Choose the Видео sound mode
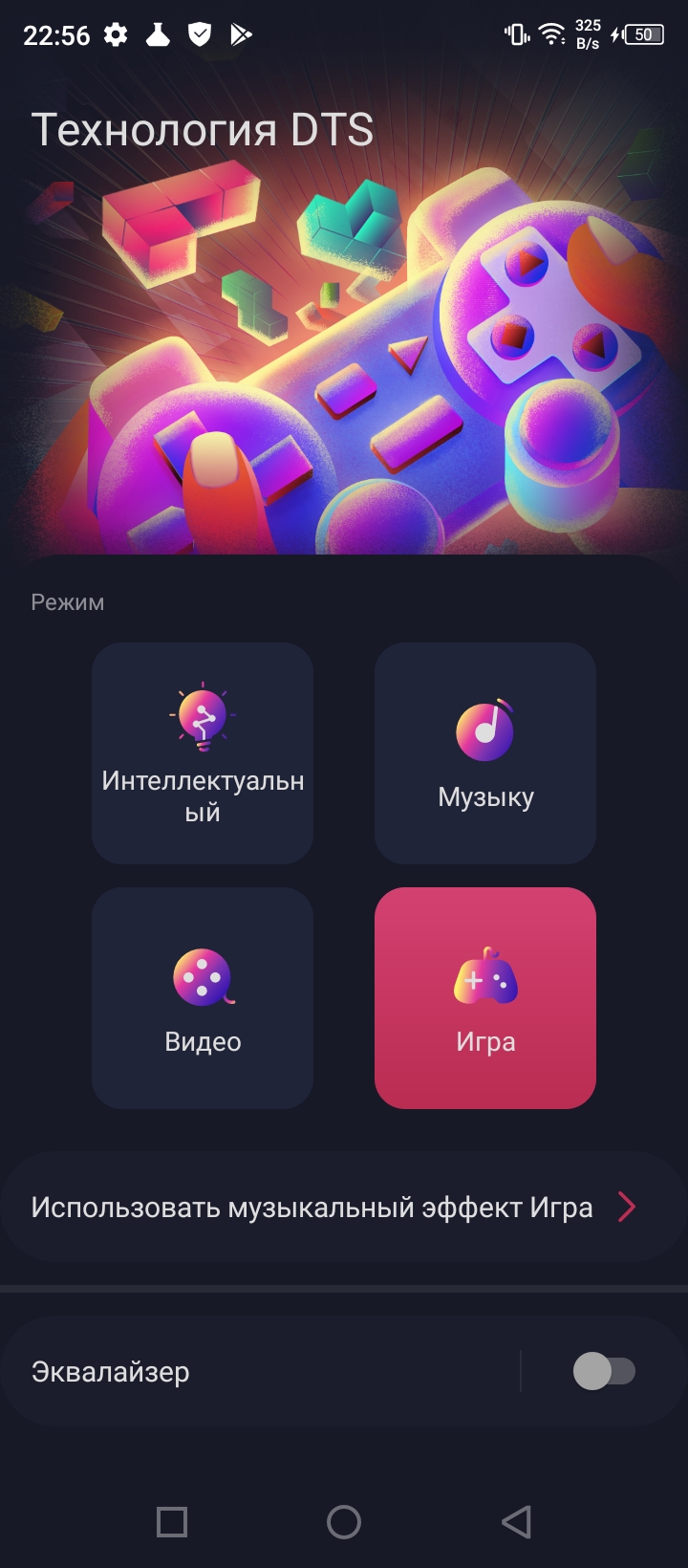The width and height of the screenshot is (688, 1568). point(203,998)
